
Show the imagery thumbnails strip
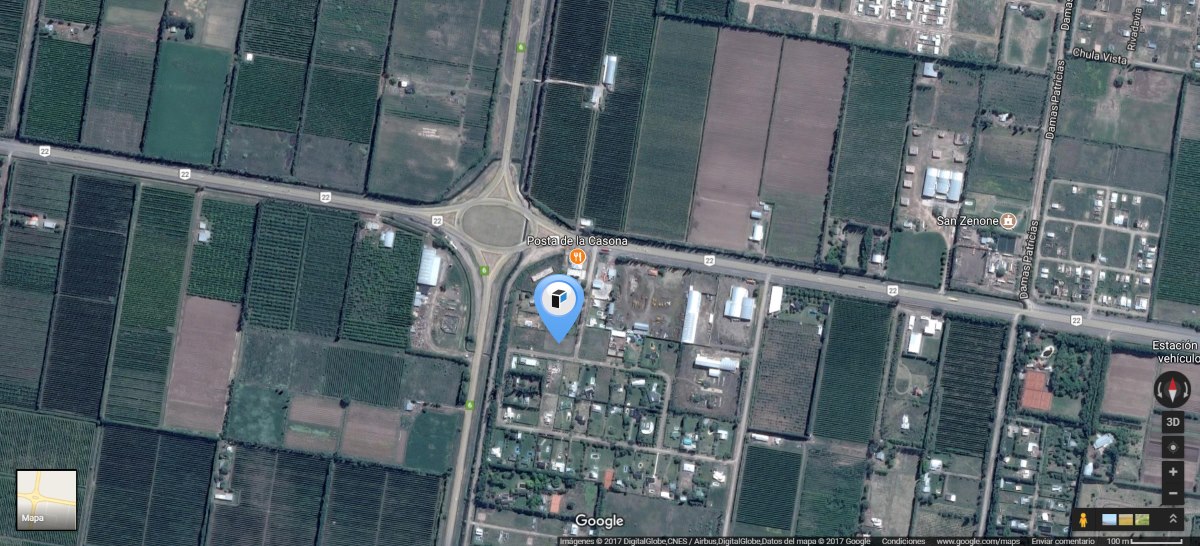click(1126, 520)
